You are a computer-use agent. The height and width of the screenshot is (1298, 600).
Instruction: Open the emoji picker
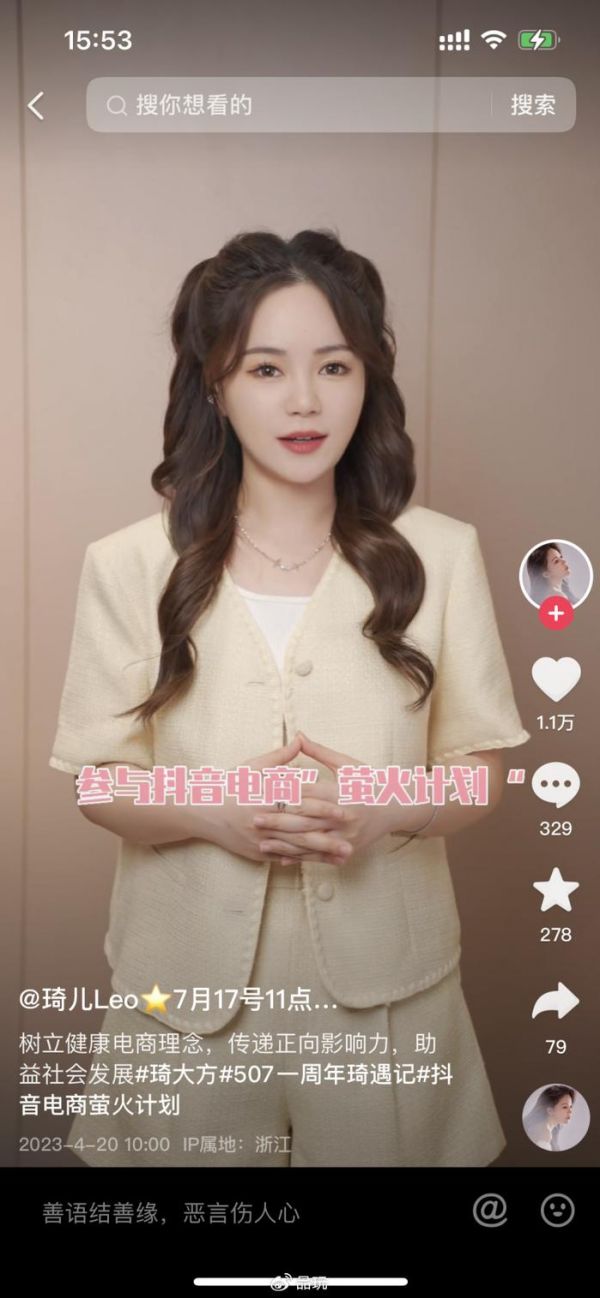557,1211
